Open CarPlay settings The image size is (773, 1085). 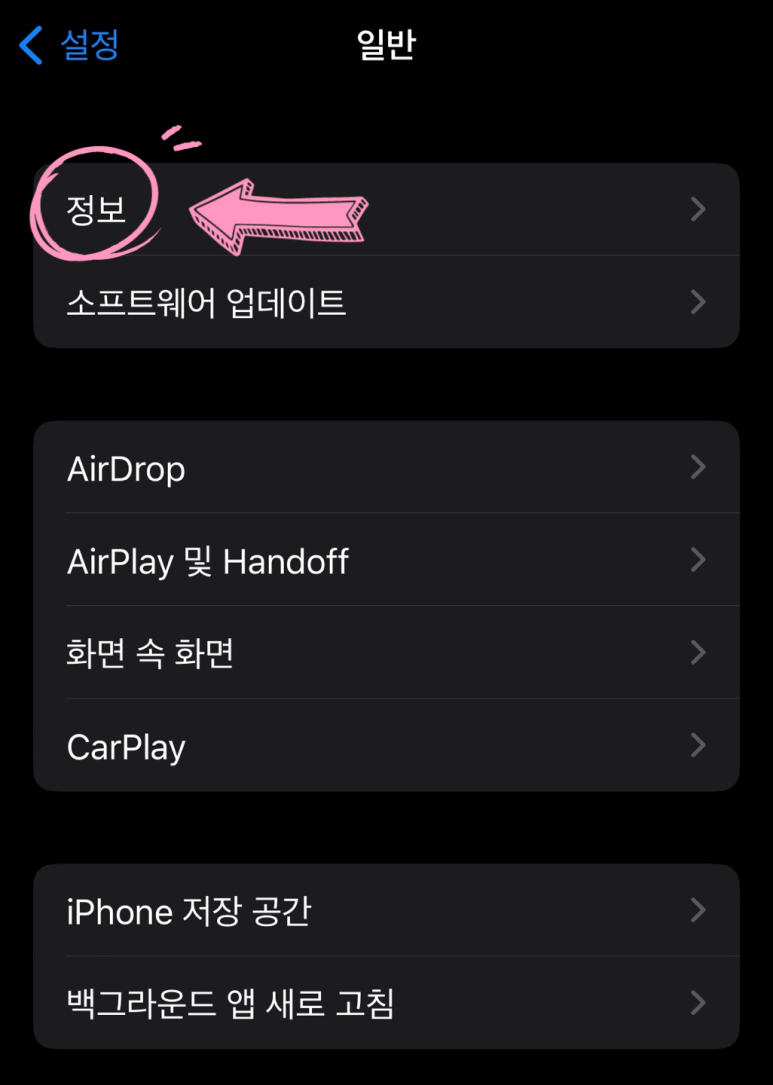[386, 746]
